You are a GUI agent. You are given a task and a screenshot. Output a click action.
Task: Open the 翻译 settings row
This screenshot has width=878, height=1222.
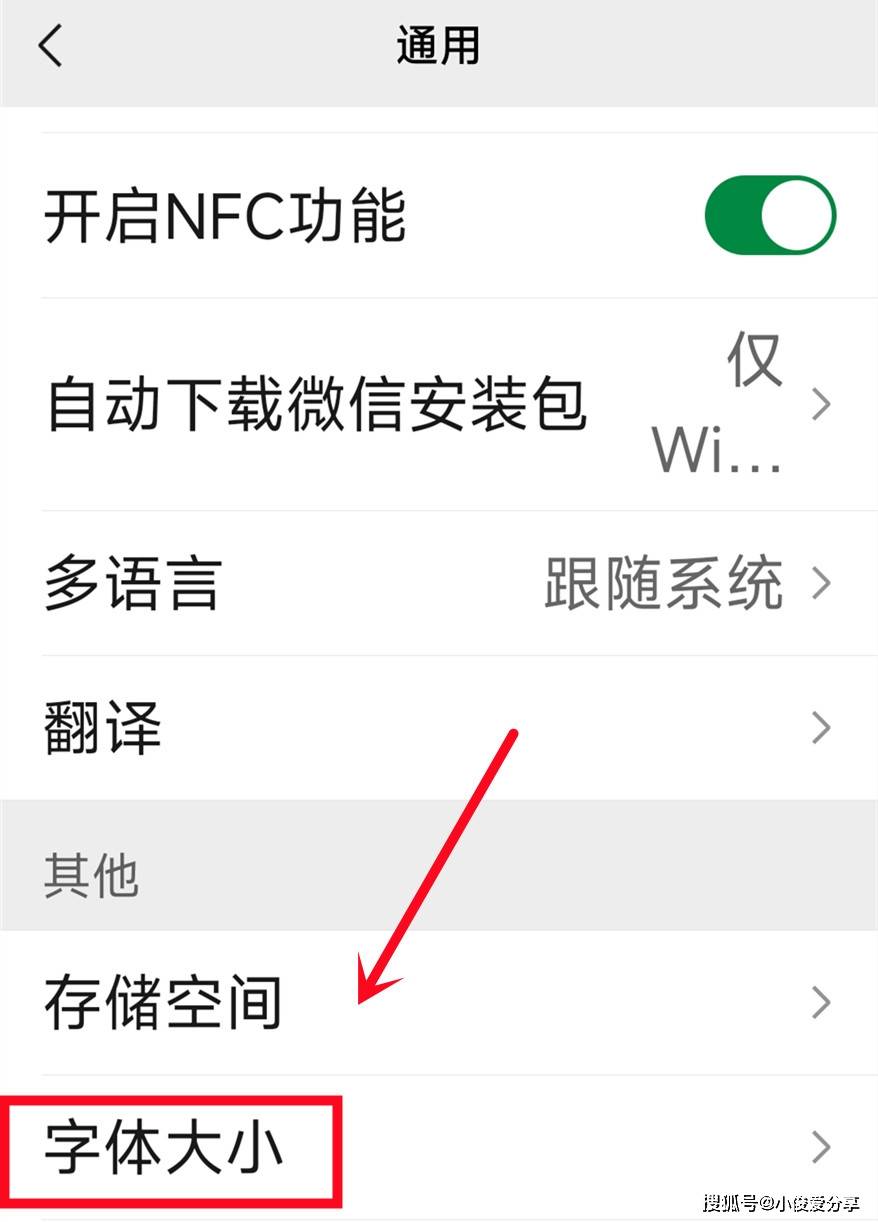click(438, 727)
